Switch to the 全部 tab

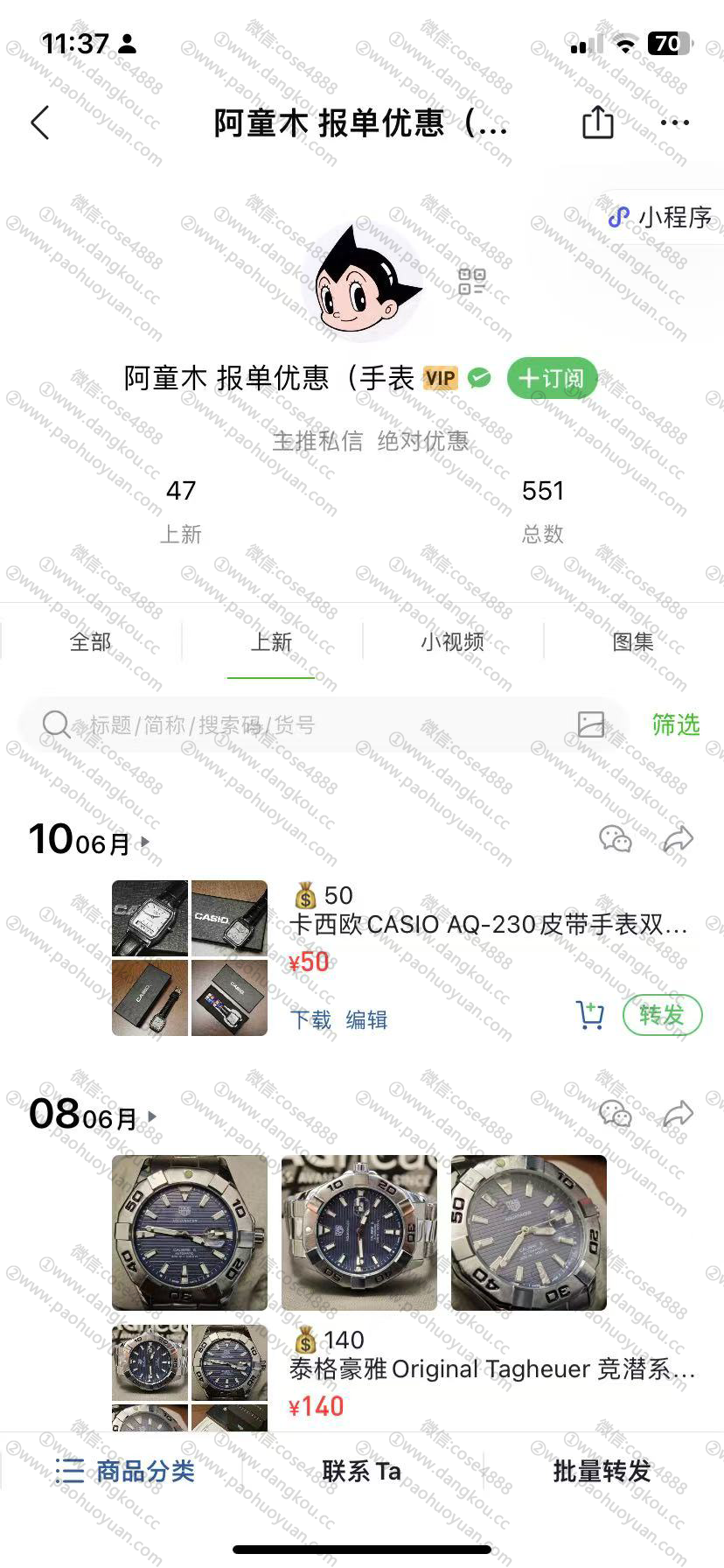(91, 642)
